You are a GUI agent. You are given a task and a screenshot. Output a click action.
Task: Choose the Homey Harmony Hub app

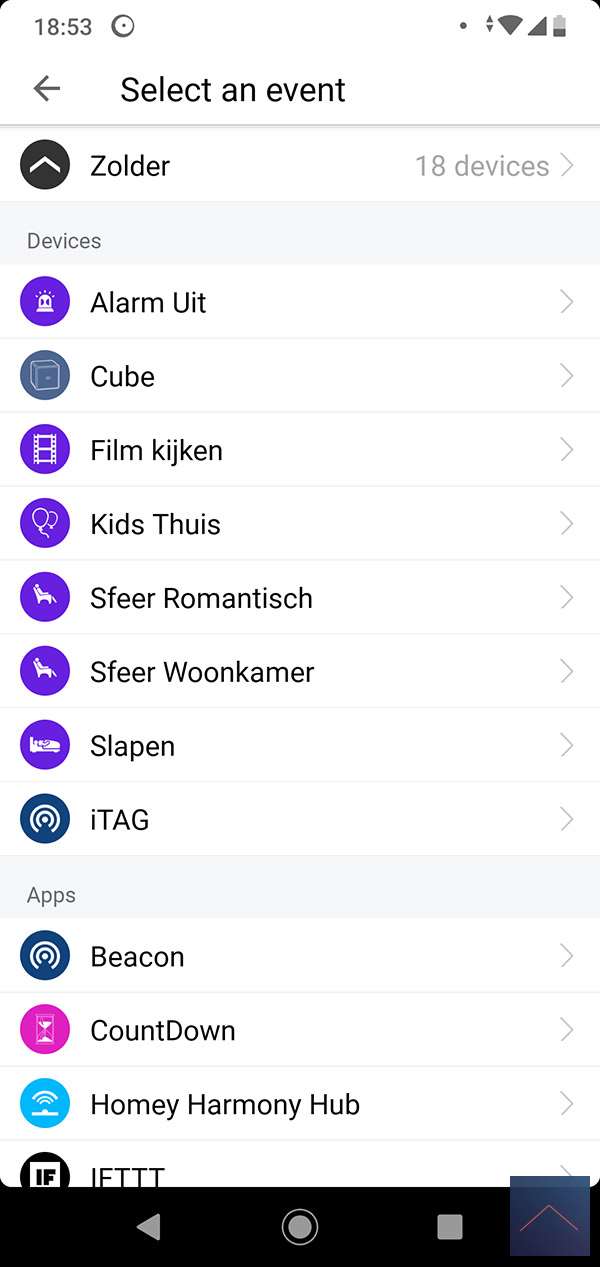(x=300, y=1104)
